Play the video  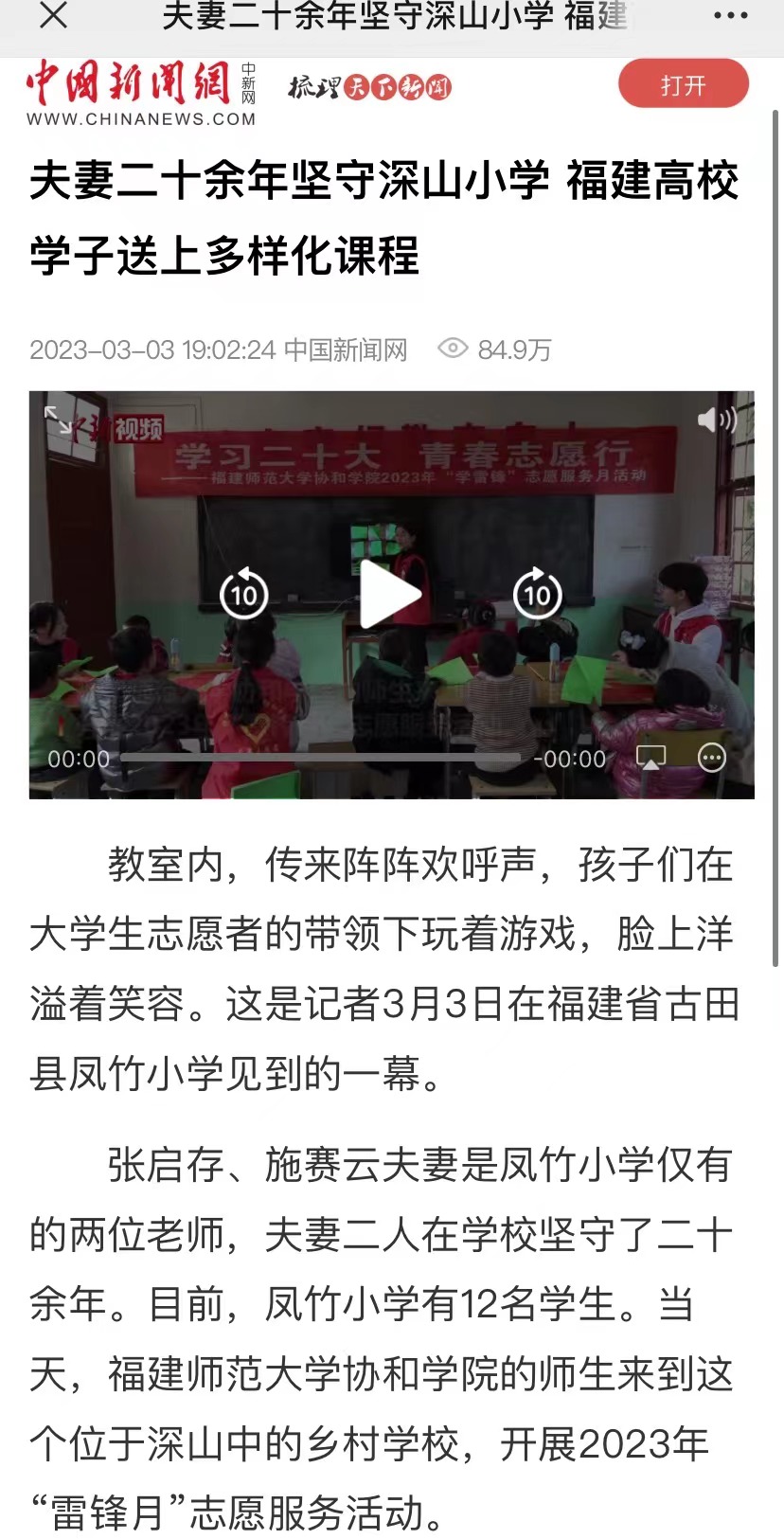(390, 595)
